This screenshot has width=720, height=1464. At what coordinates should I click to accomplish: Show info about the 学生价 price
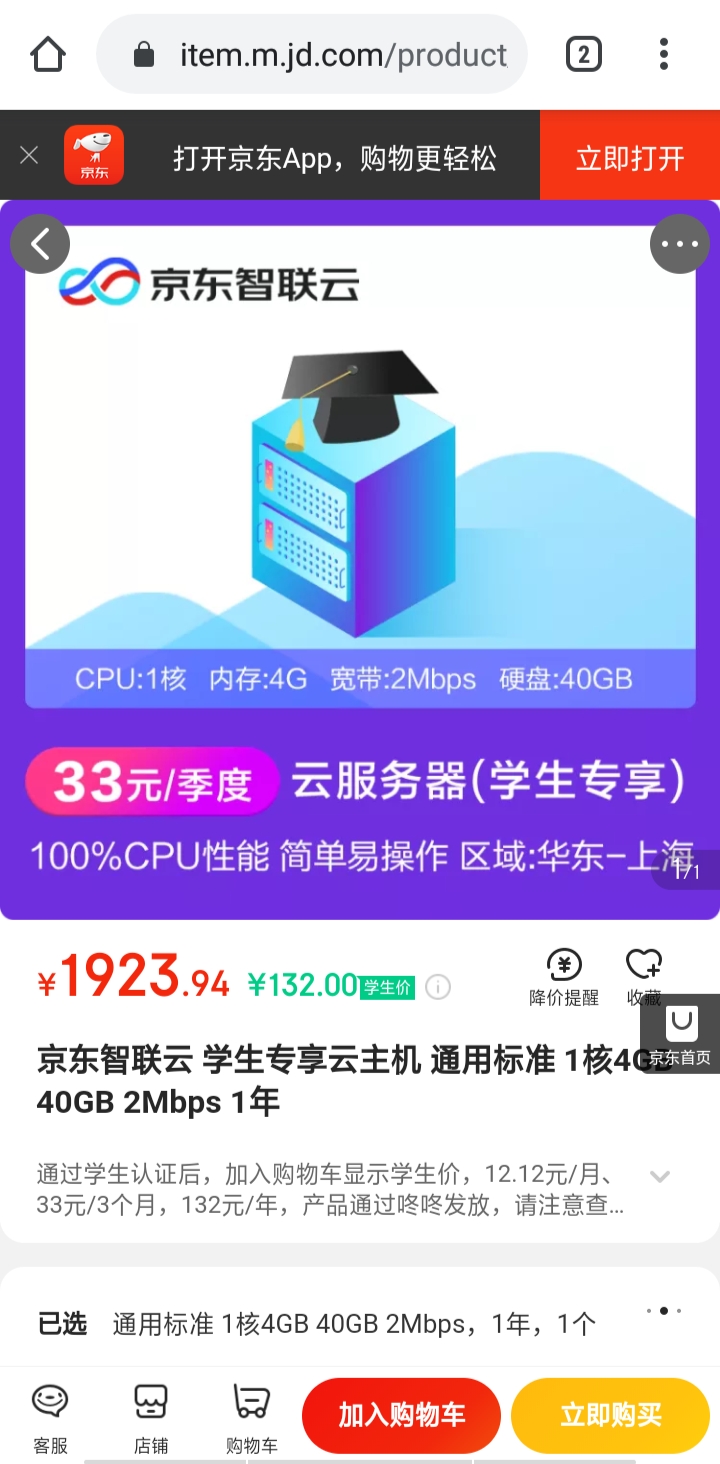(438, 987)
